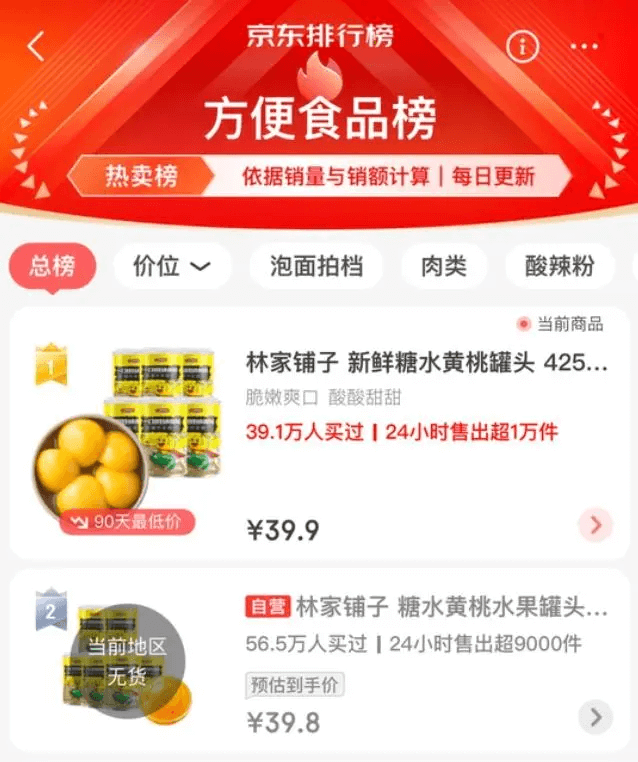Open the rank 1 新鲜糖水黄桃罐头 product

(x=426, y=362)
